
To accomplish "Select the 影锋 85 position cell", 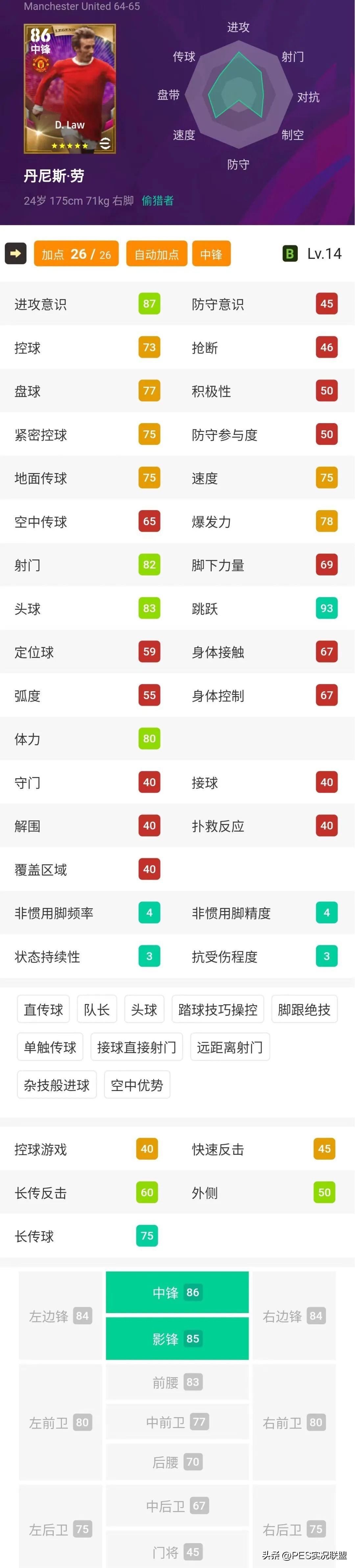I will coord(177,1338).
